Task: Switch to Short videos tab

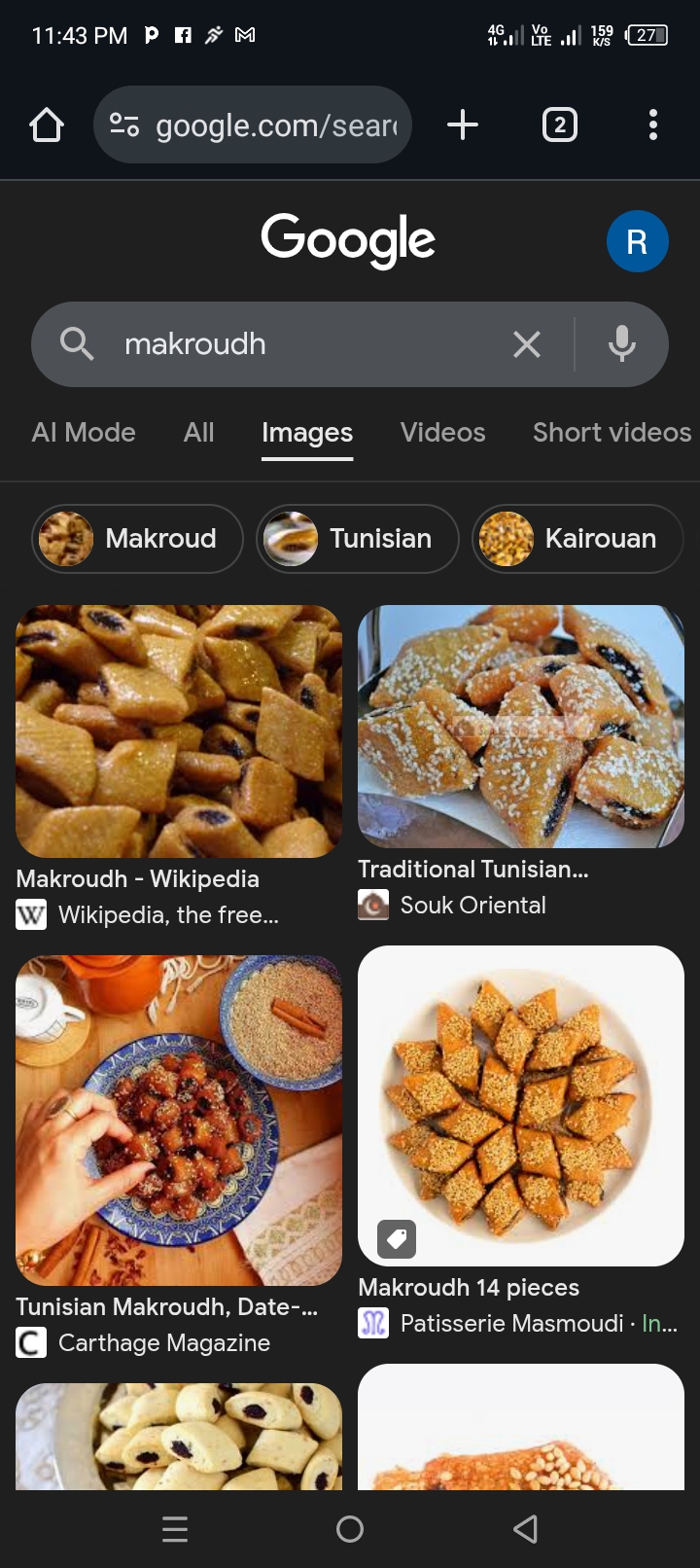Action: tap(612, 432)
